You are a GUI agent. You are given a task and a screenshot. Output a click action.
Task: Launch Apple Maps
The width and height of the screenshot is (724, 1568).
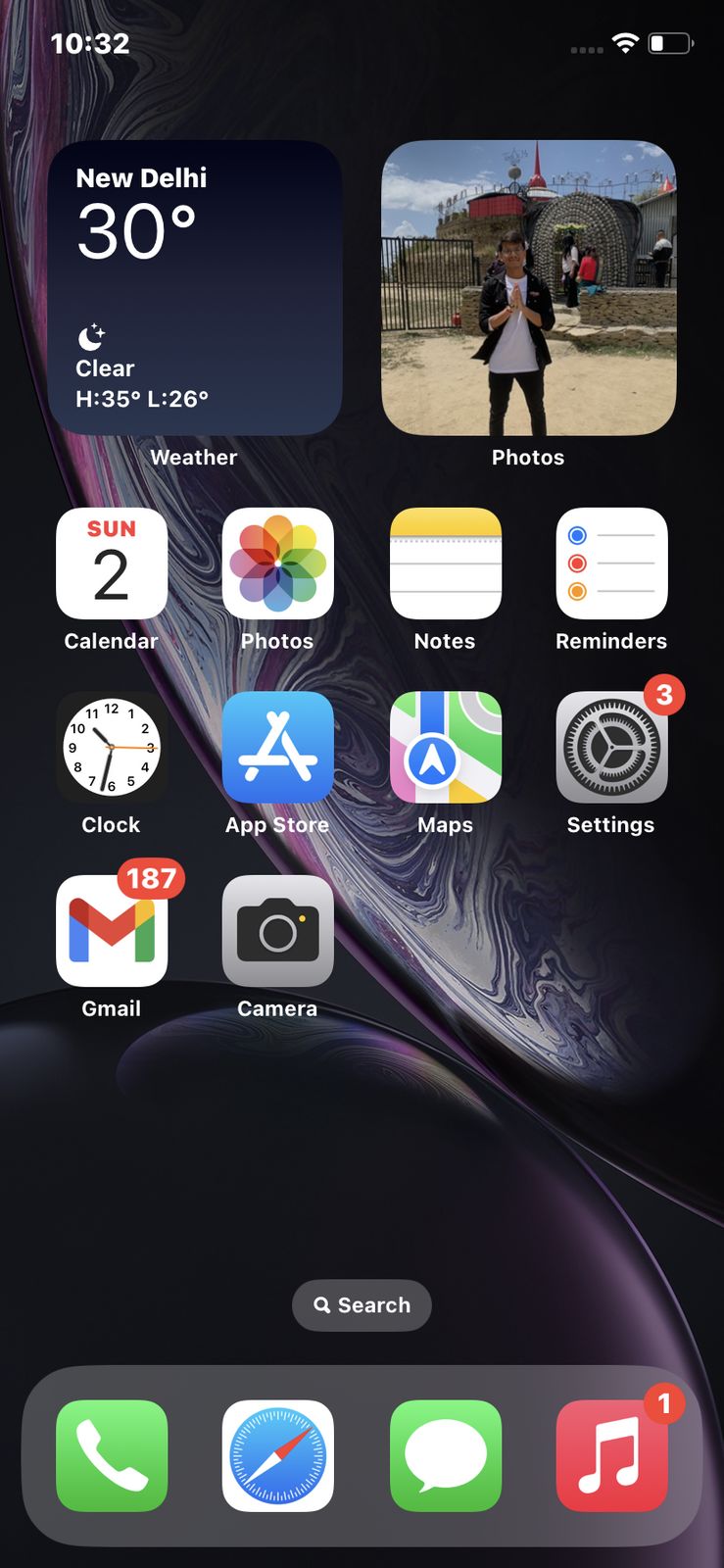pyautogui.click(x=446, y=748)
